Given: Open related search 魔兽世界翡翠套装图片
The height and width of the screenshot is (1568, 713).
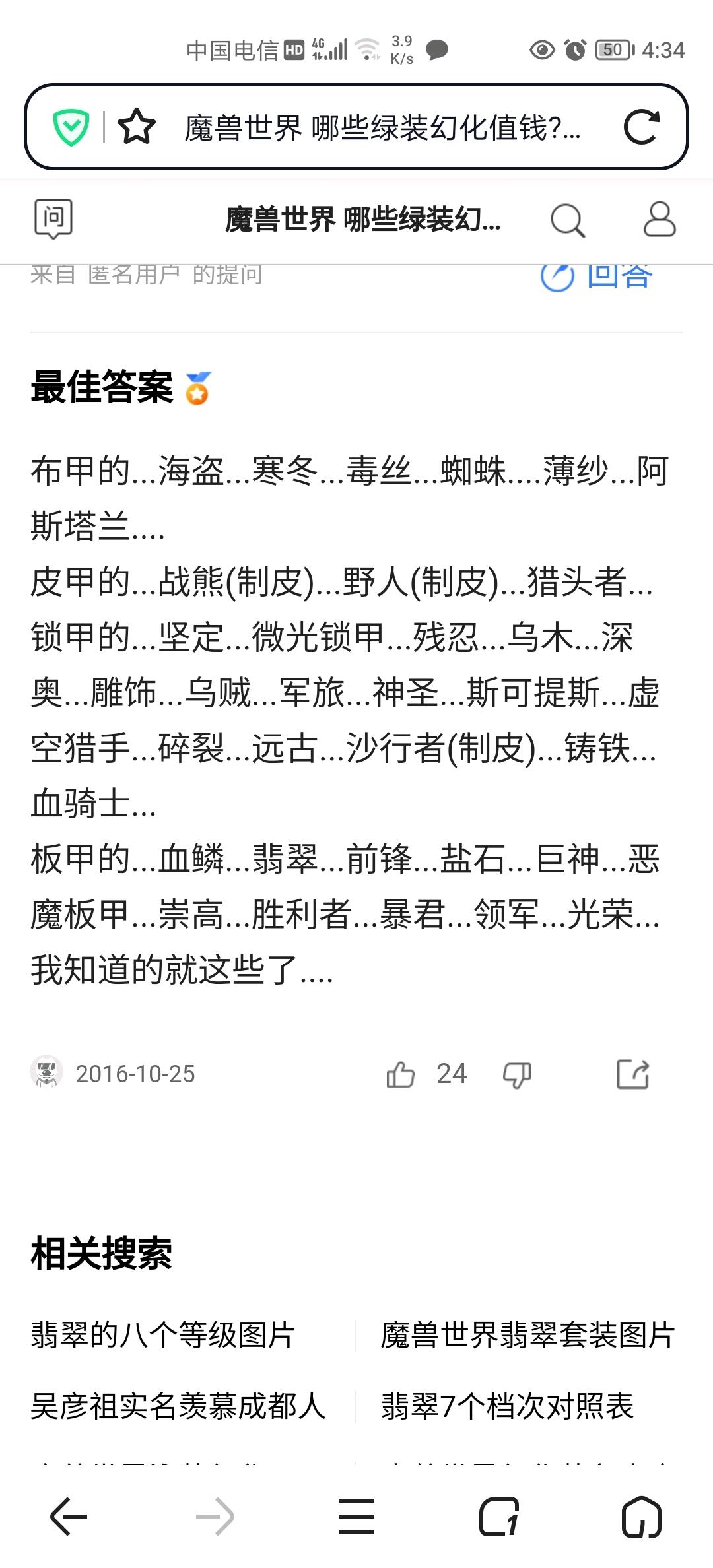Looking at the screenshot, I should 527,1336.
